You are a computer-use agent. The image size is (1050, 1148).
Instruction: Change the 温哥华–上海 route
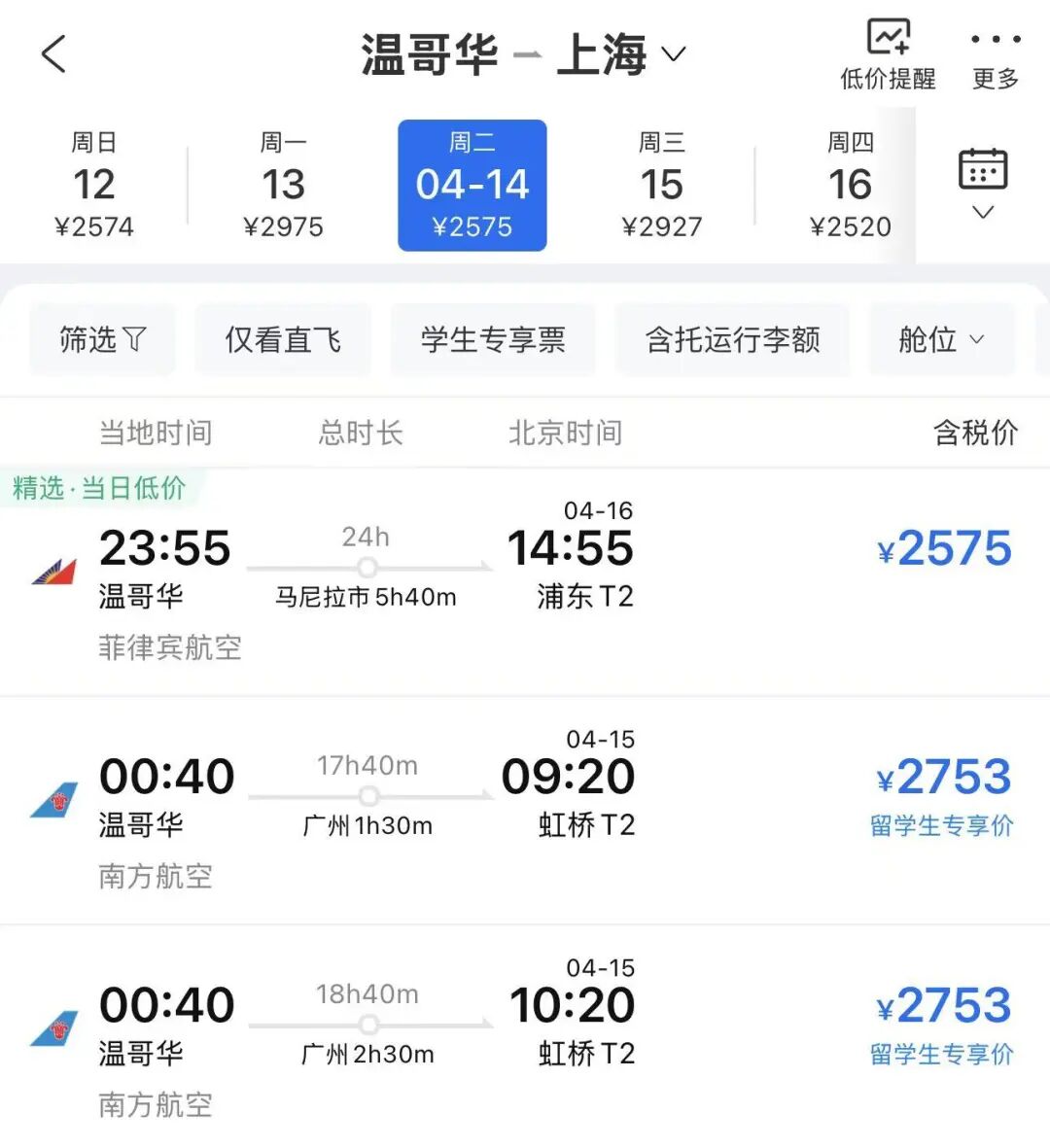click(x=522, y=54)
